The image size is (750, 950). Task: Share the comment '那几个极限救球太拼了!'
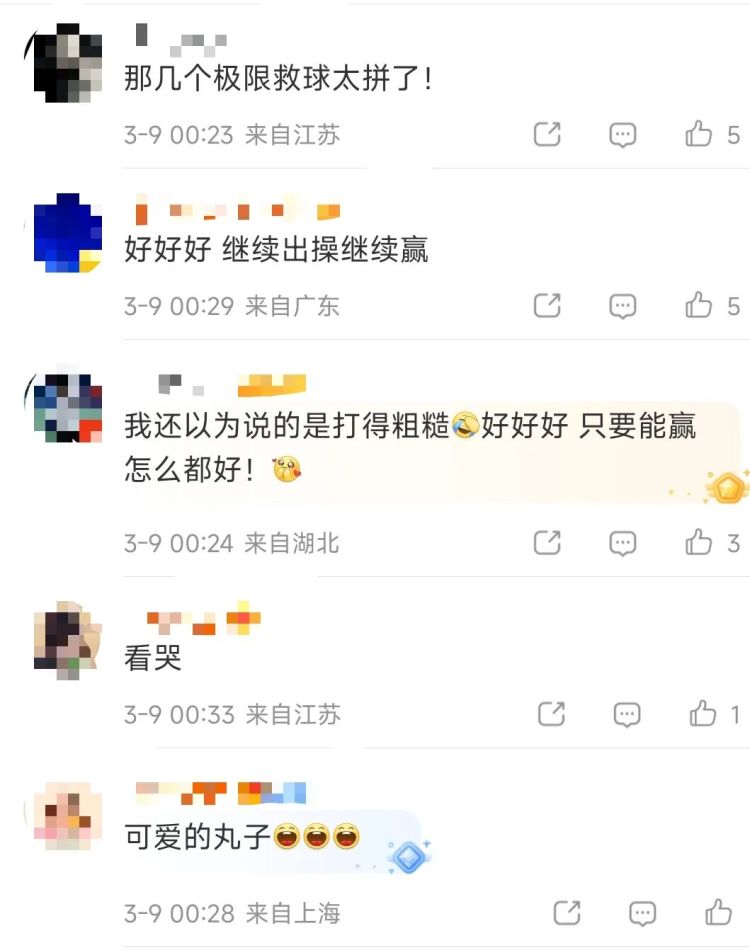[547, 134]
